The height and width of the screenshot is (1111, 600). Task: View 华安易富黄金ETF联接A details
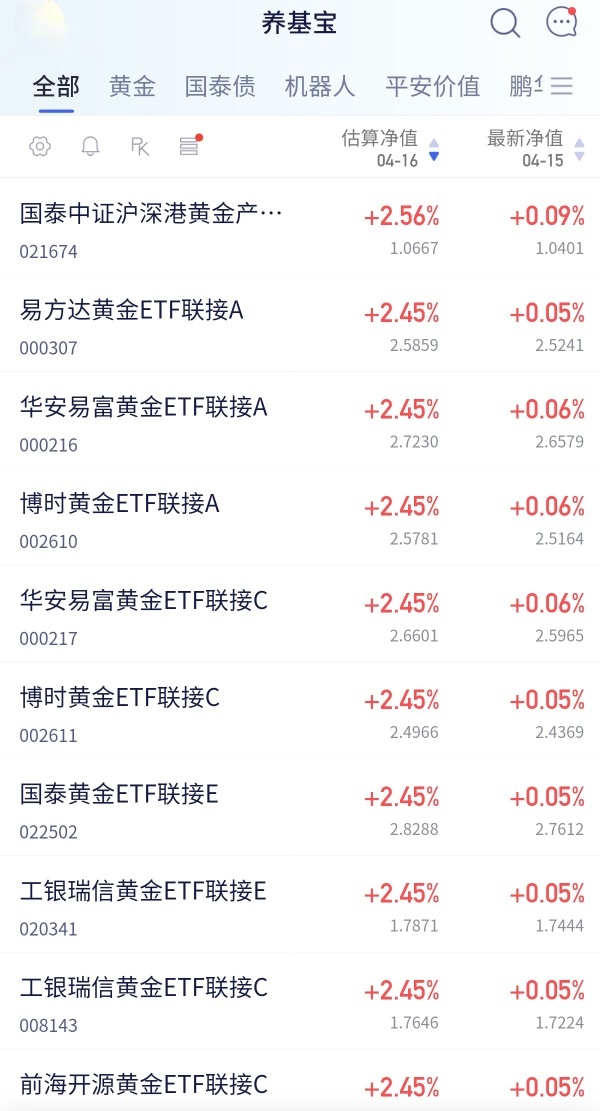(150, 422)
